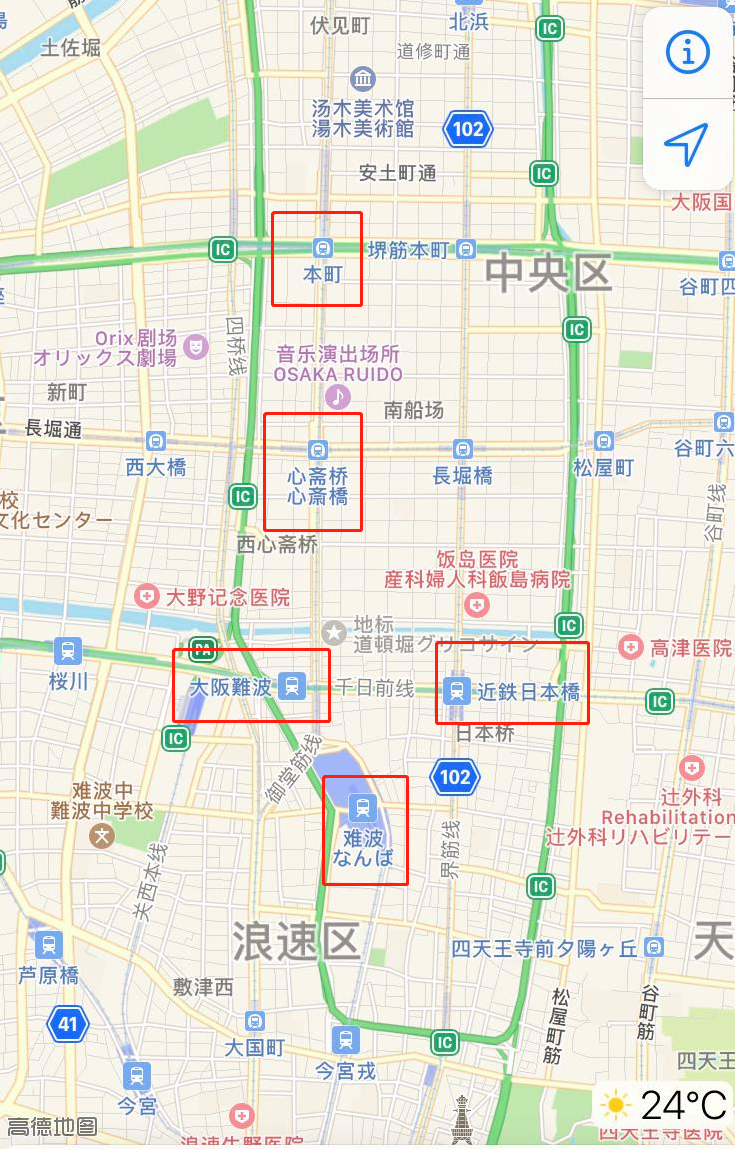Open the 桜川 station marker
The image size is (735, 1149).
68,651
